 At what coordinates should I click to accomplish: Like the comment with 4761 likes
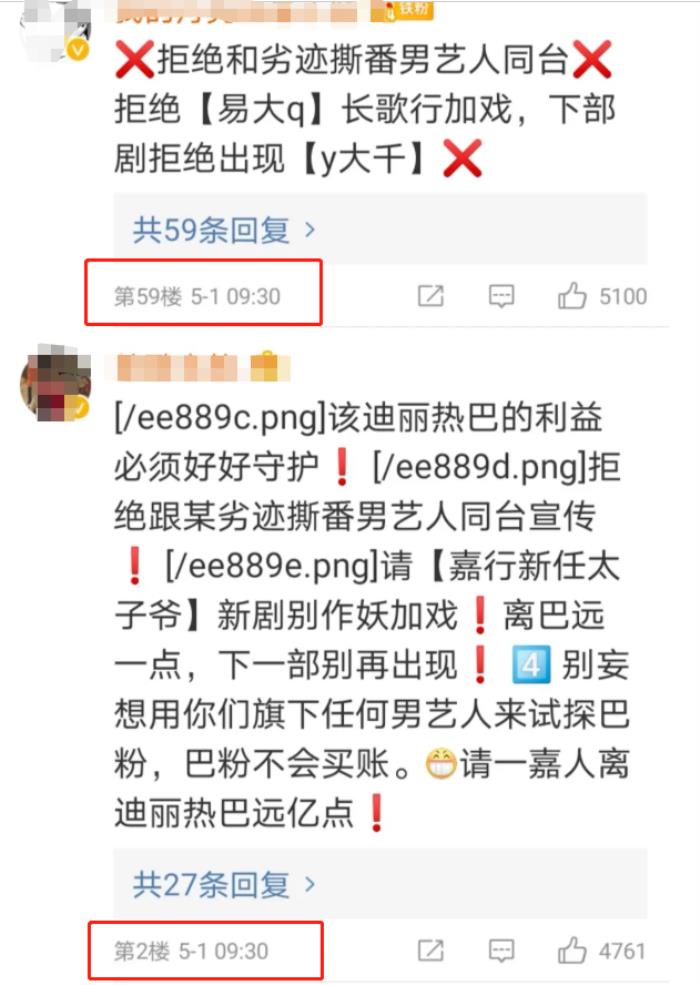pyautogui.click(x=573, y=950)
